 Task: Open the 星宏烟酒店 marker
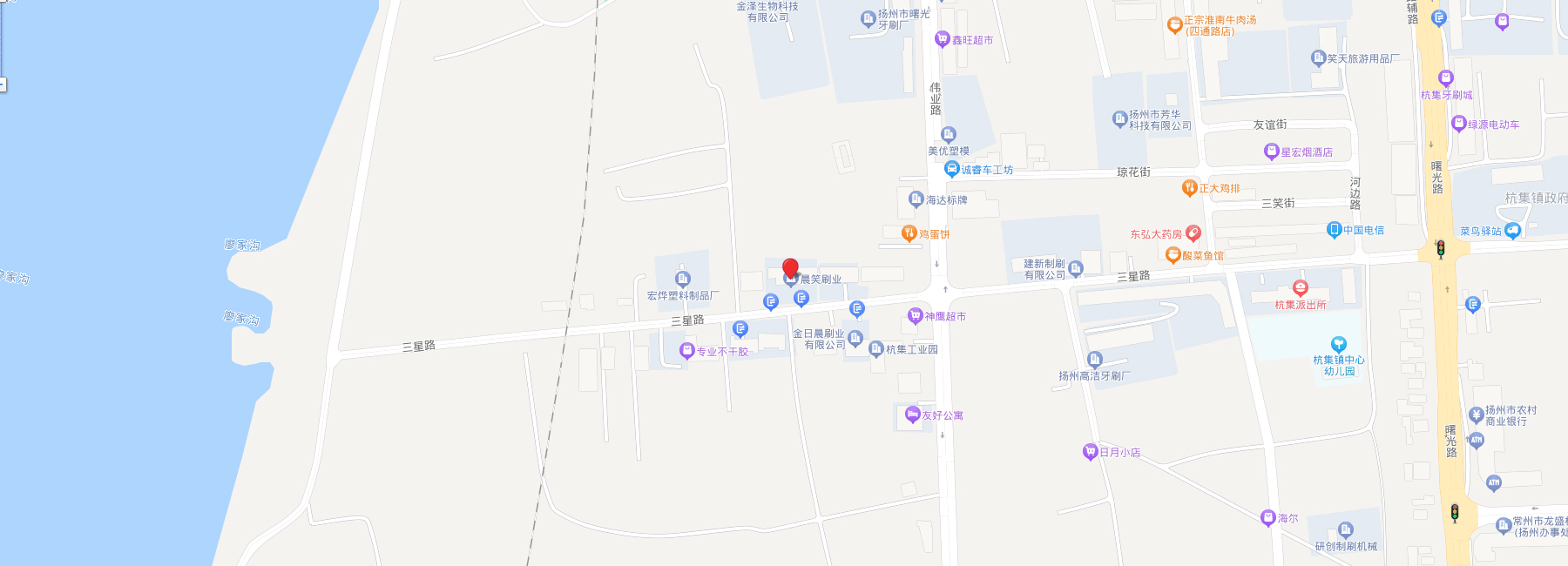pos(1271,152)
